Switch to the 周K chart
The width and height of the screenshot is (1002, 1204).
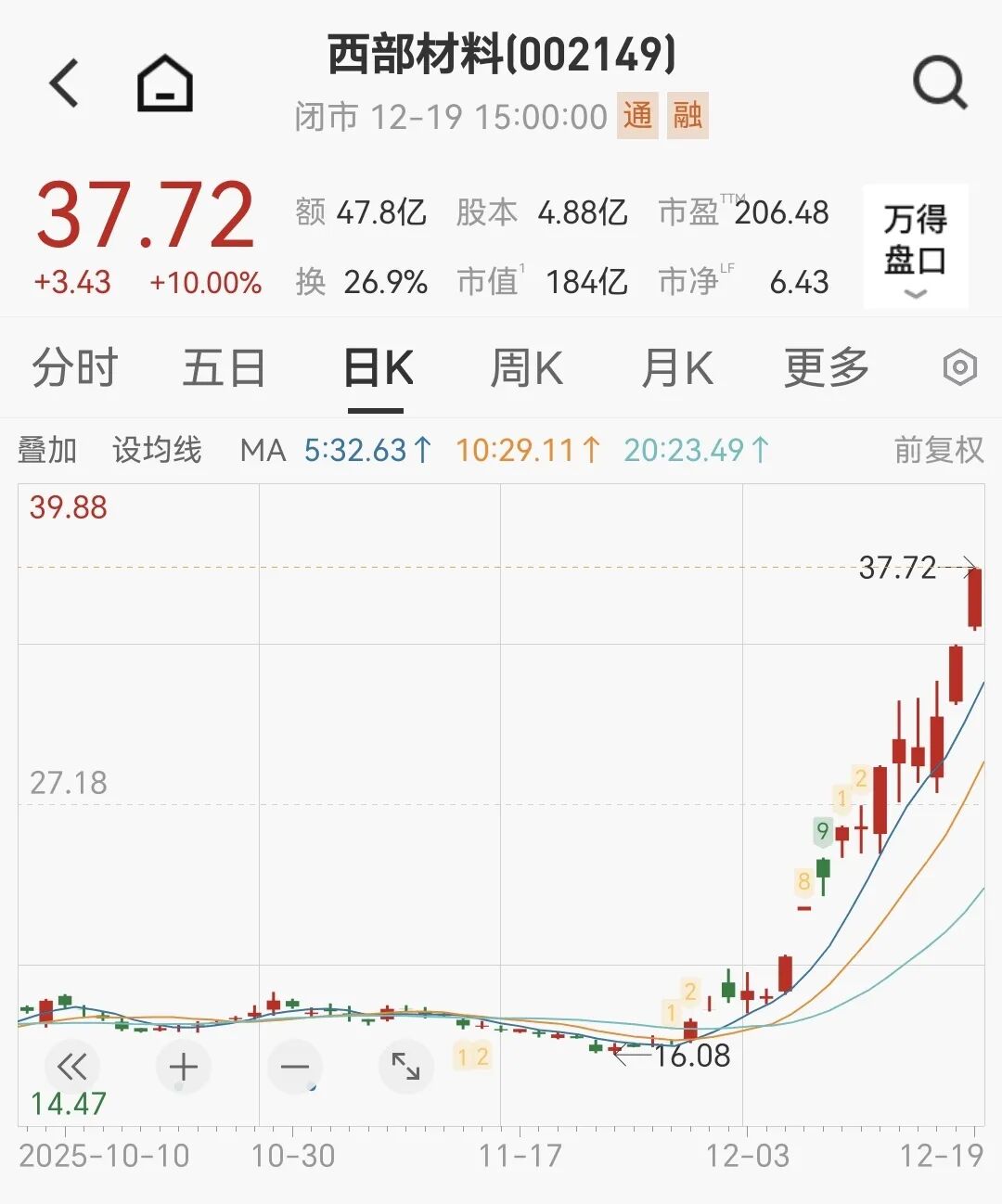click(526, 368)
